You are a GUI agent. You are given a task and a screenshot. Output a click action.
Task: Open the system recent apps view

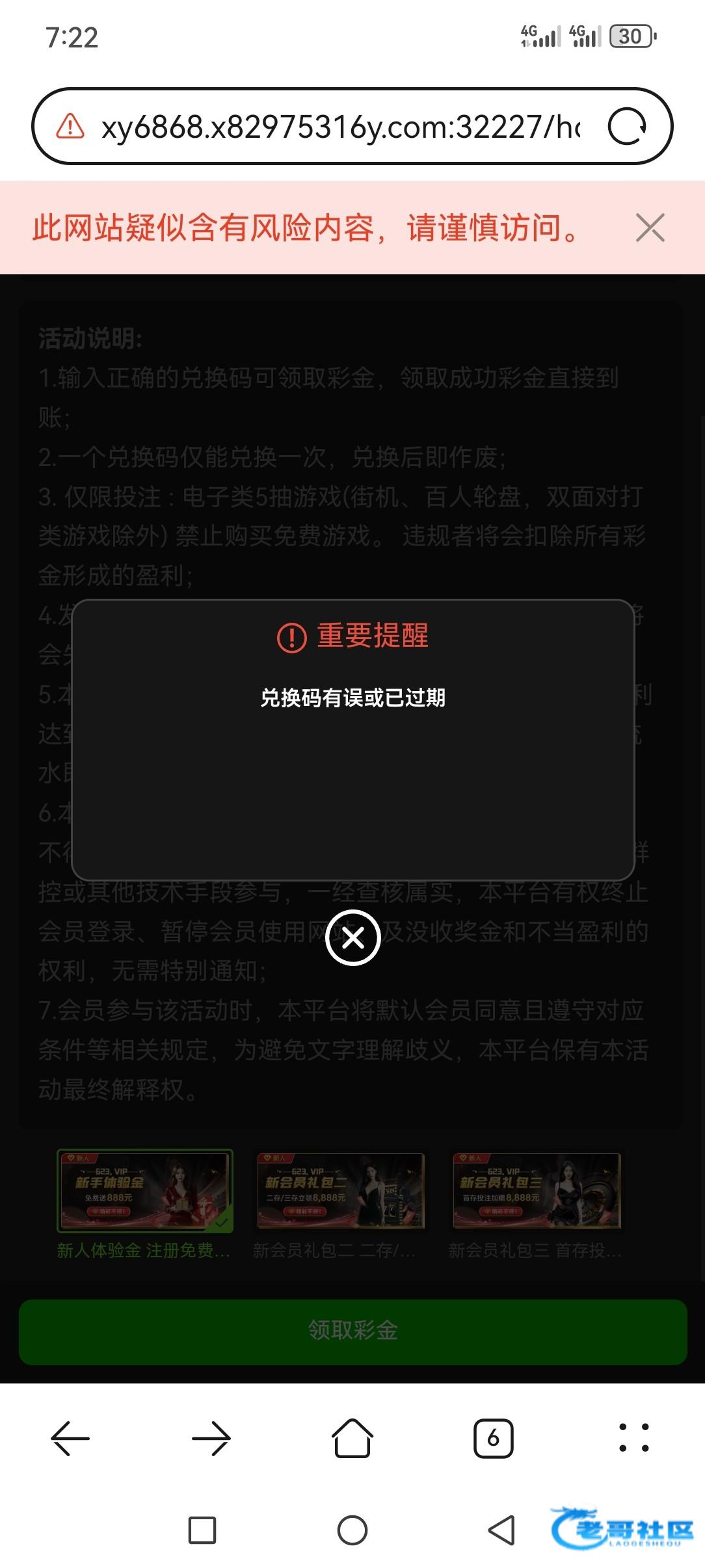tap(202, 1530)
